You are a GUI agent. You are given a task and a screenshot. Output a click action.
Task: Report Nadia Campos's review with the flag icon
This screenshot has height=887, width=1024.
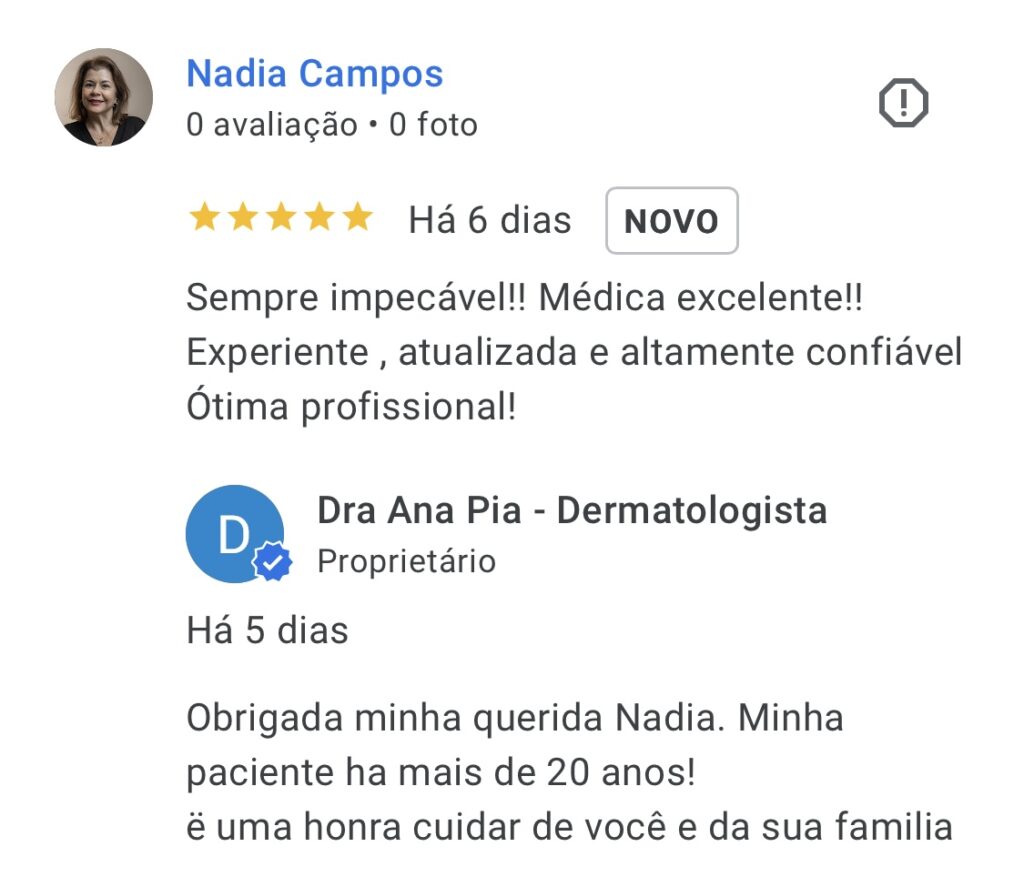point(903,103)
